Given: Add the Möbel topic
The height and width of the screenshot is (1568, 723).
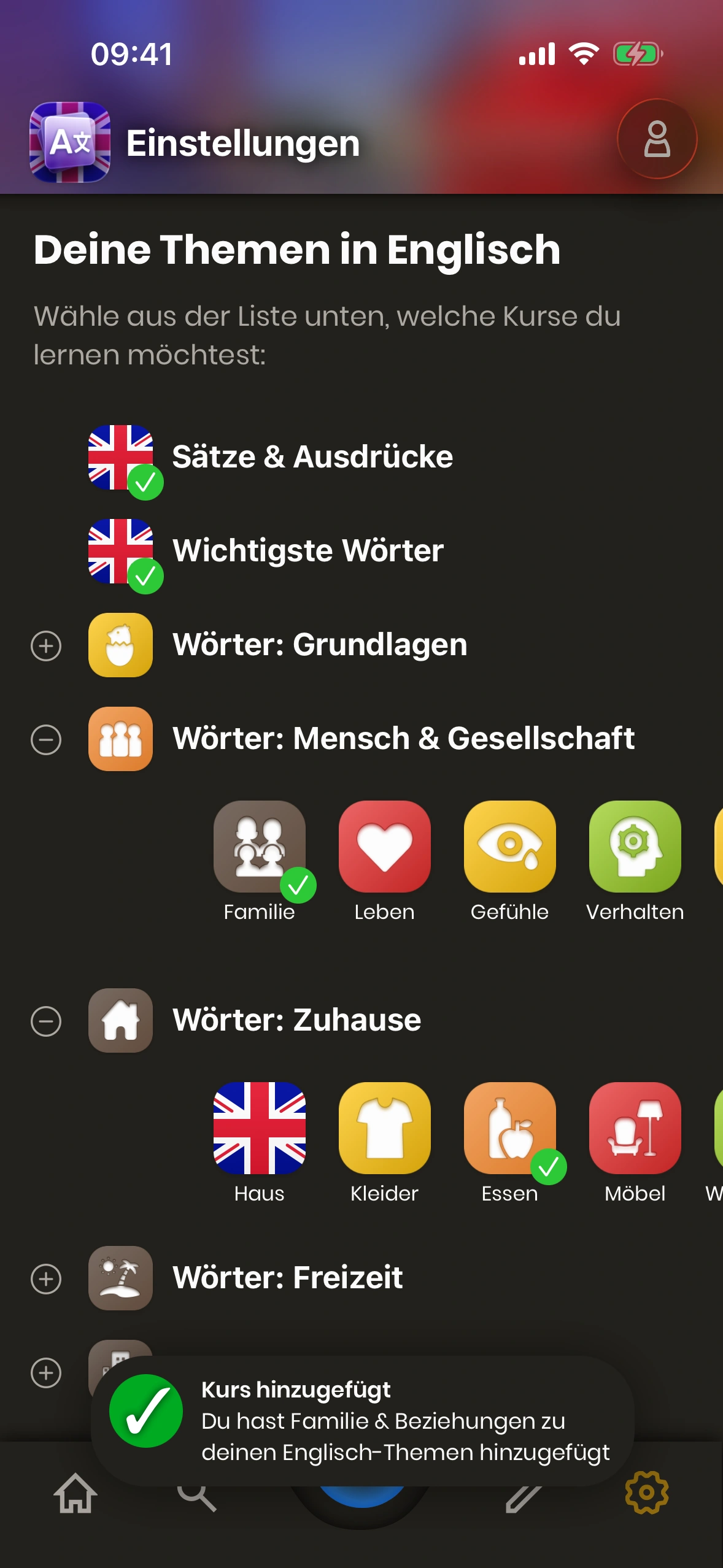Looking at the screenshot, I should click(635, 1129).
